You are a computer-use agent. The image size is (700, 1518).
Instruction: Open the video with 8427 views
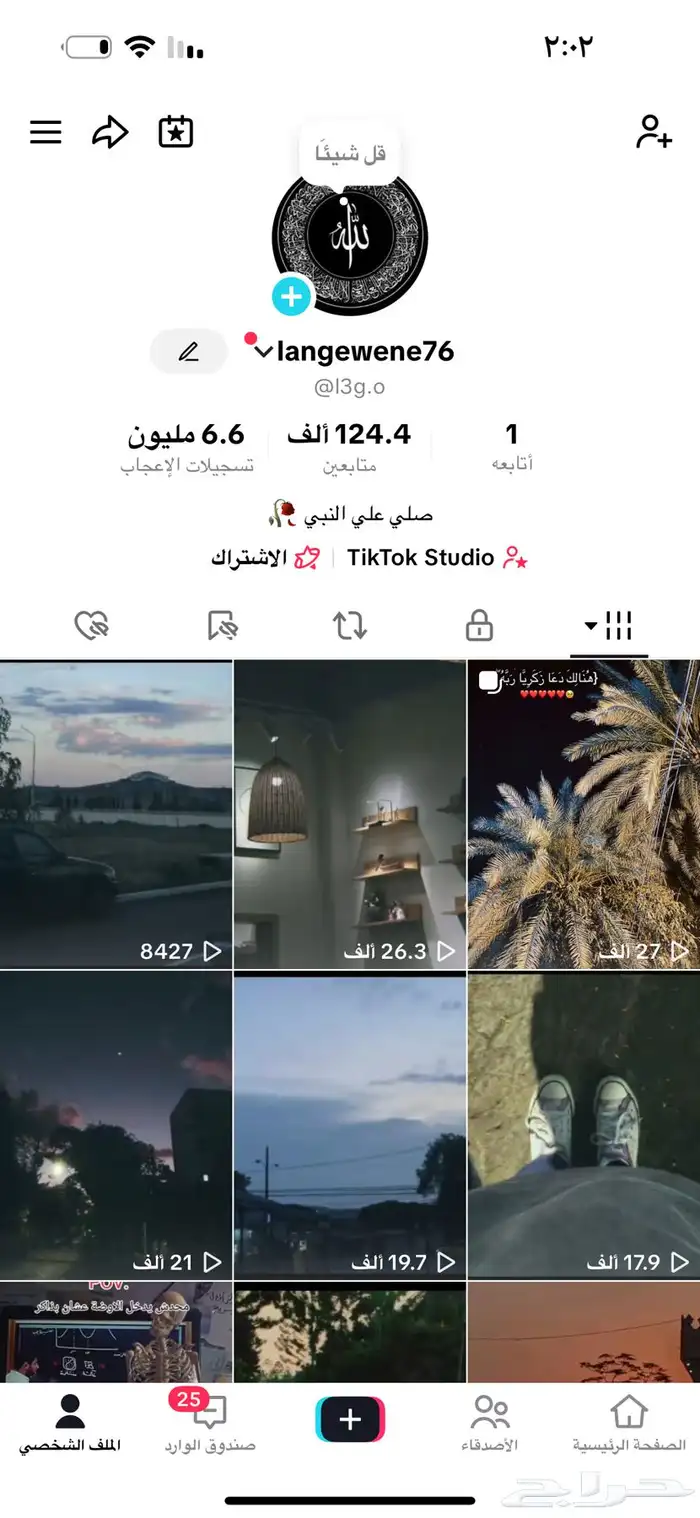(x=116, y=814)
